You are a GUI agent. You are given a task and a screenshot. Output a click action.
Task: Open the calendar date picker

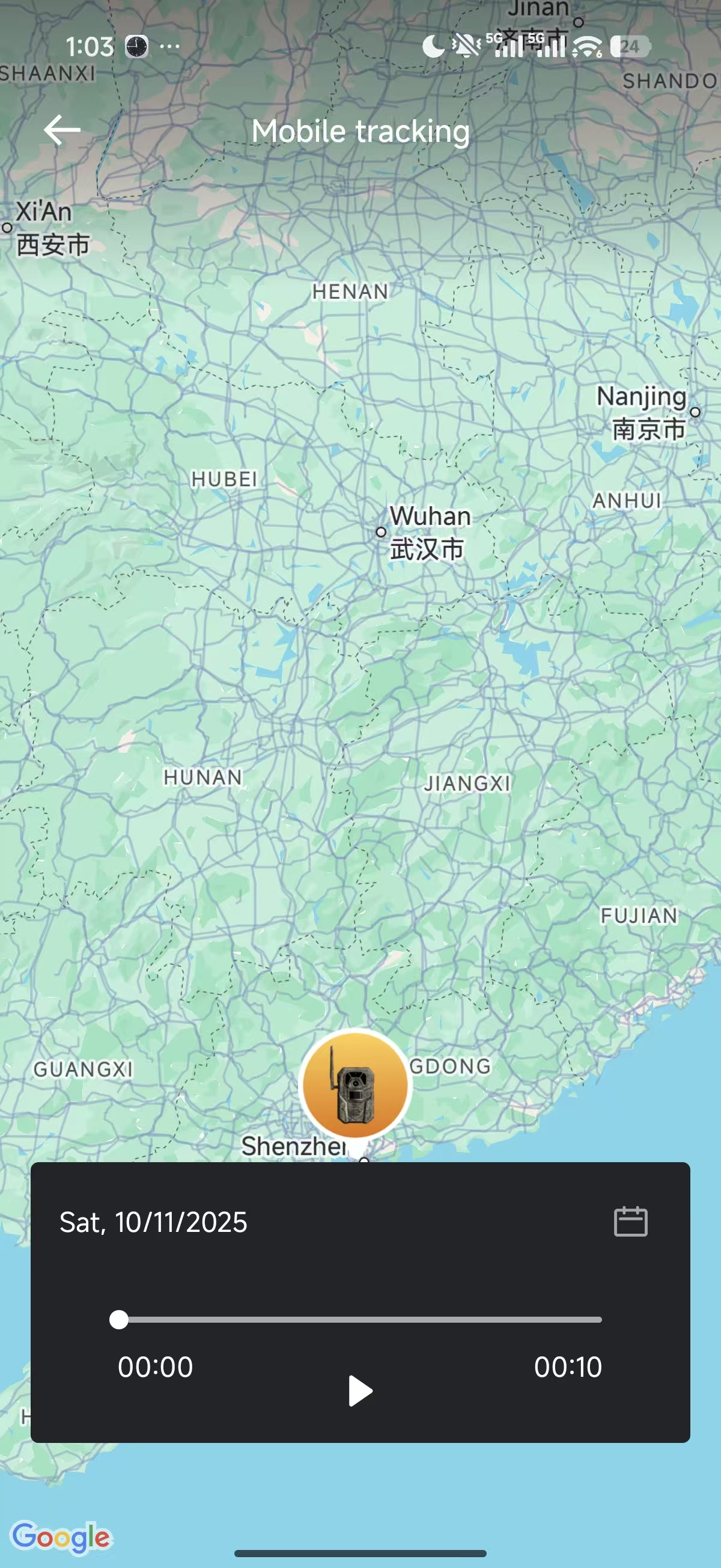click(630, 1221)
